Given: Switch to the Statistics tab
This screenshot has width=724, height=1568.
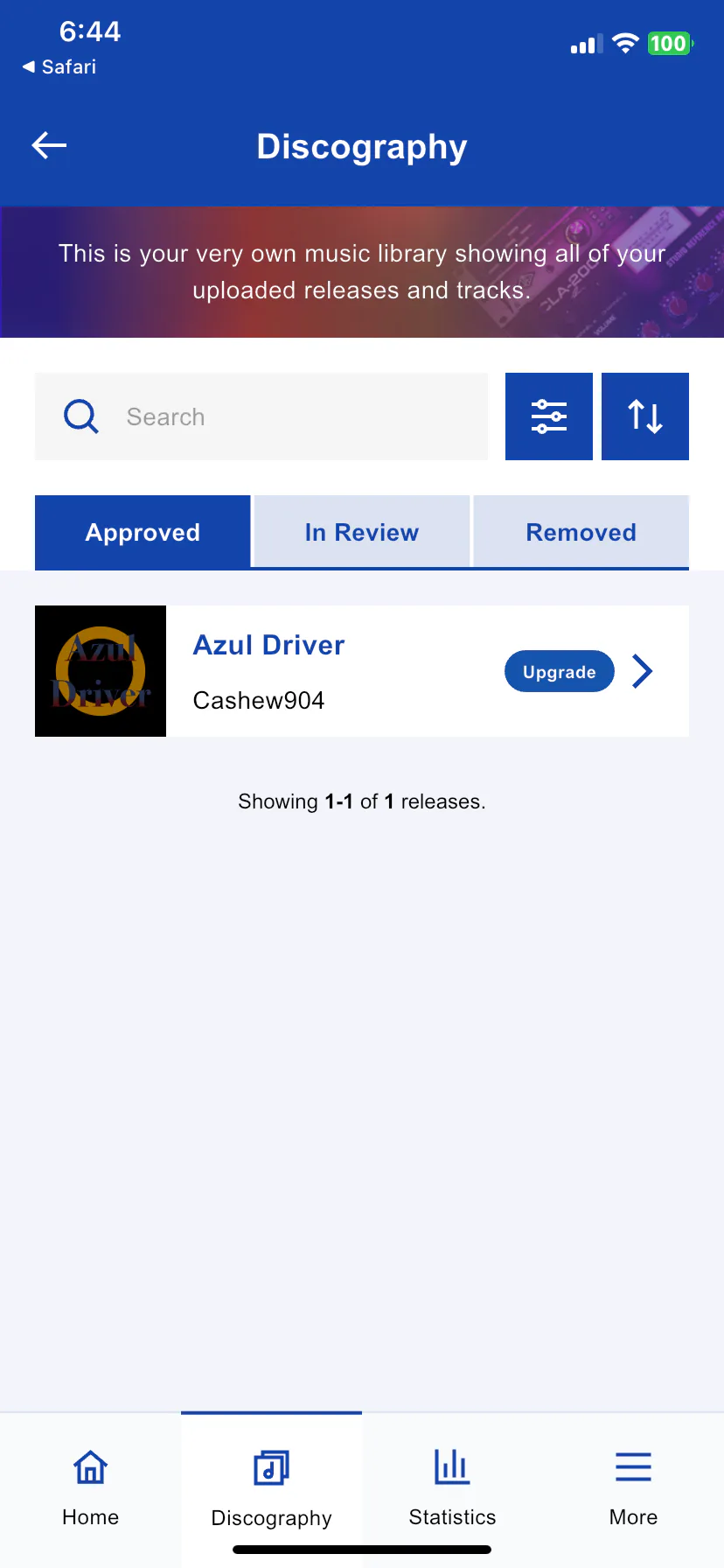Looking at the screenshot, I should click(452, 1487).
